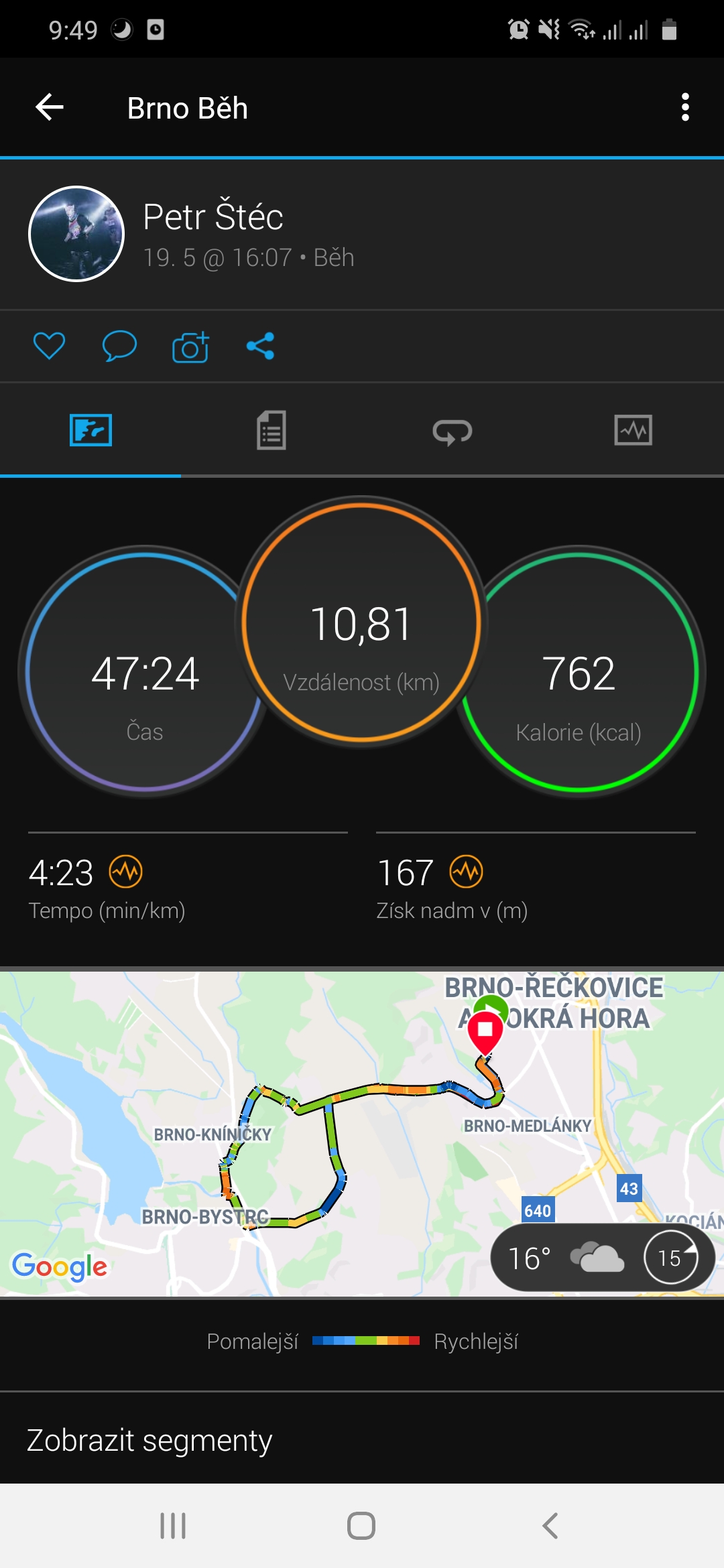Open the chart icon next to Získ nadm v

tap(467, 872)
